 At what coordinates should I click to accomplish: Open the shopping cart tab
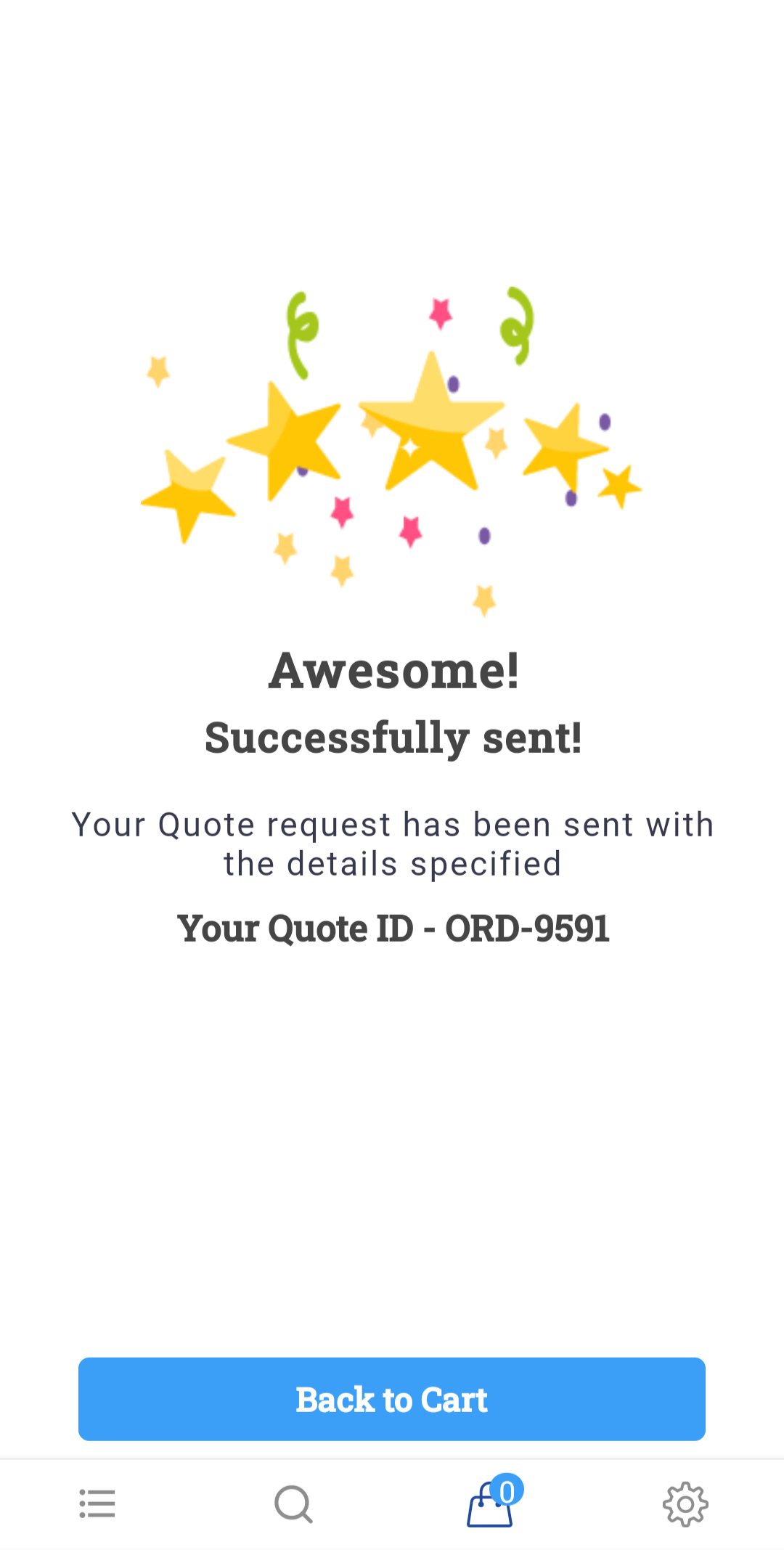tap(491, 1504)
